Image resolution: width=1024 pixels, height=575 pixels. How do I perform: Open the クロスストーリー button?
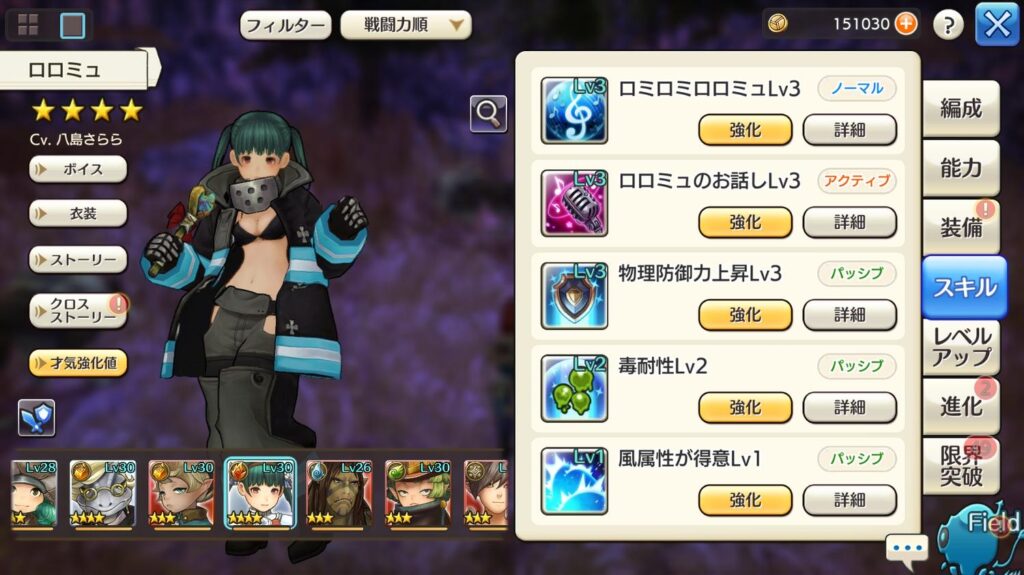tap(78, 310)
